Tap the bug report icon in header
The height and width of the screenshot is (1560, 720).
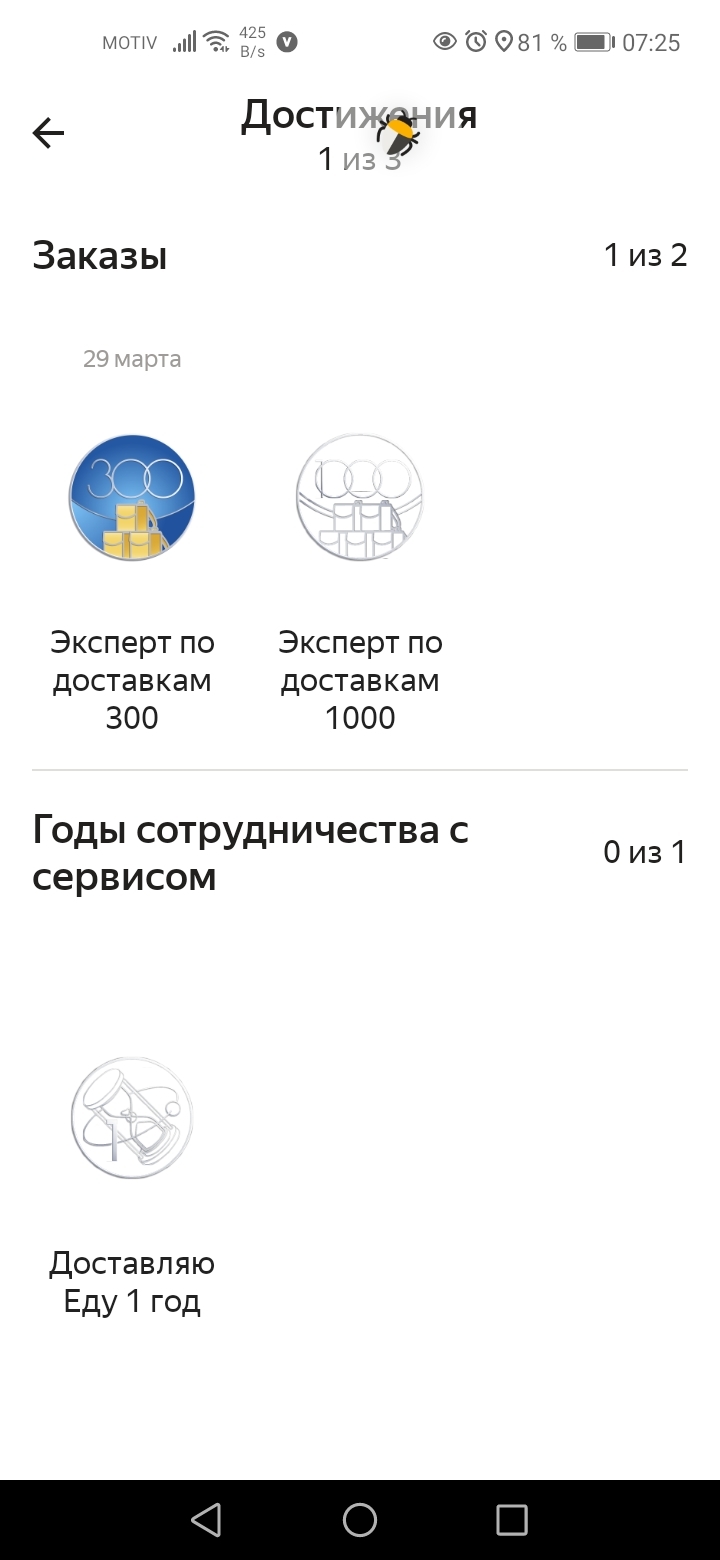click(398, 134)
